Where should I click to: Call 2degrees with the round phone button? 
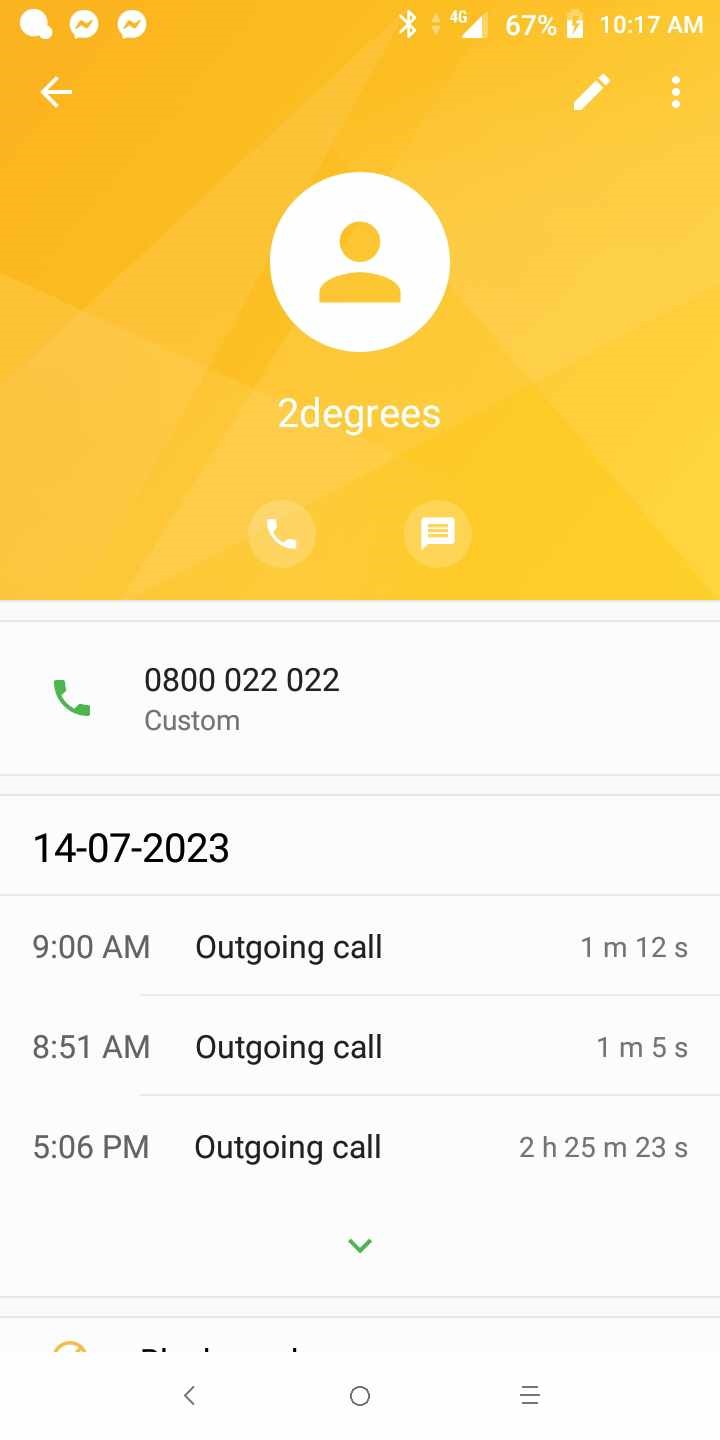coord(282,534)
